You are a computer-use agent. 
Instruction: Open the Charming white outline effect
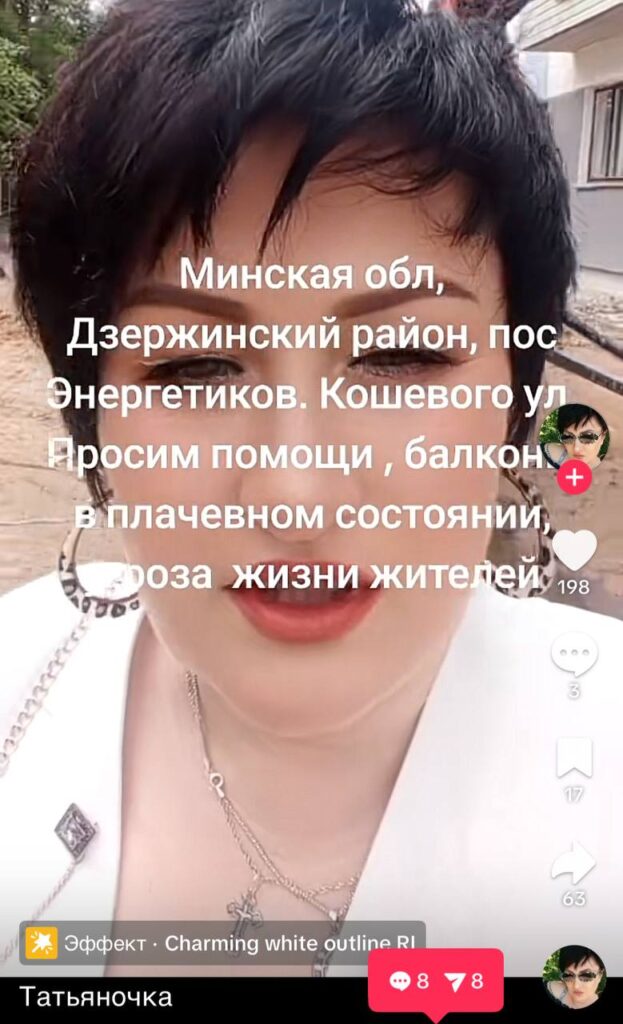pyautogui.click(x=223, y=943)
